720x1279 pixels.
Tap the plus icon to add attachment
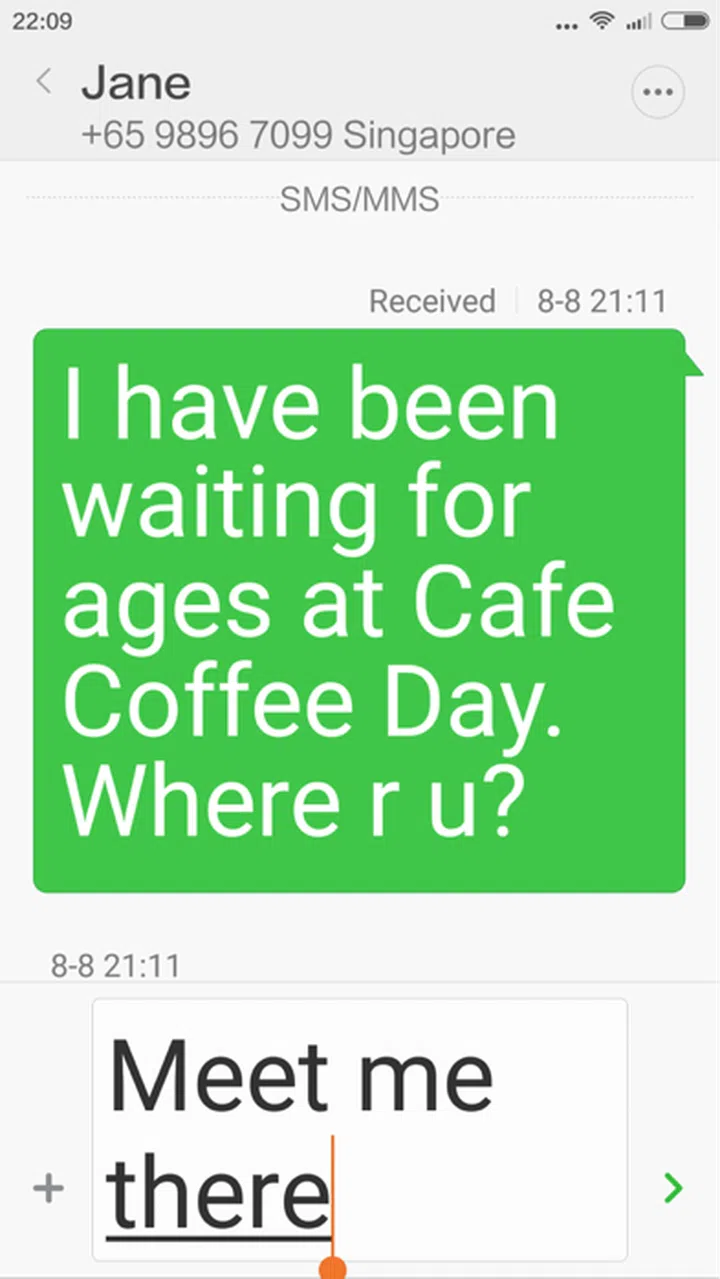pos(48,1188)
